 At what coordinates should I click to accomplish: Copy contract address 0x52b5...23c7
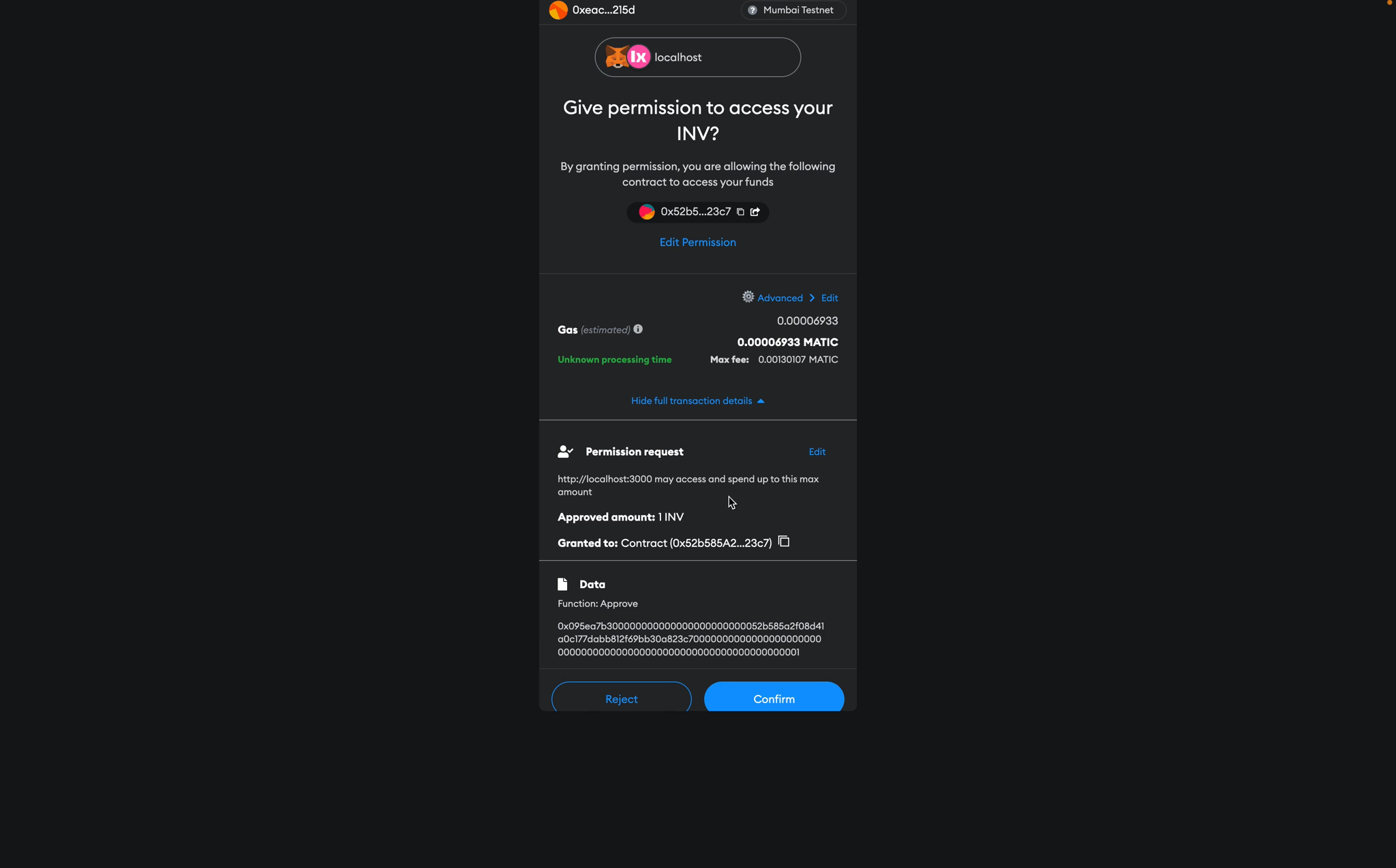[x=740, y=212]
